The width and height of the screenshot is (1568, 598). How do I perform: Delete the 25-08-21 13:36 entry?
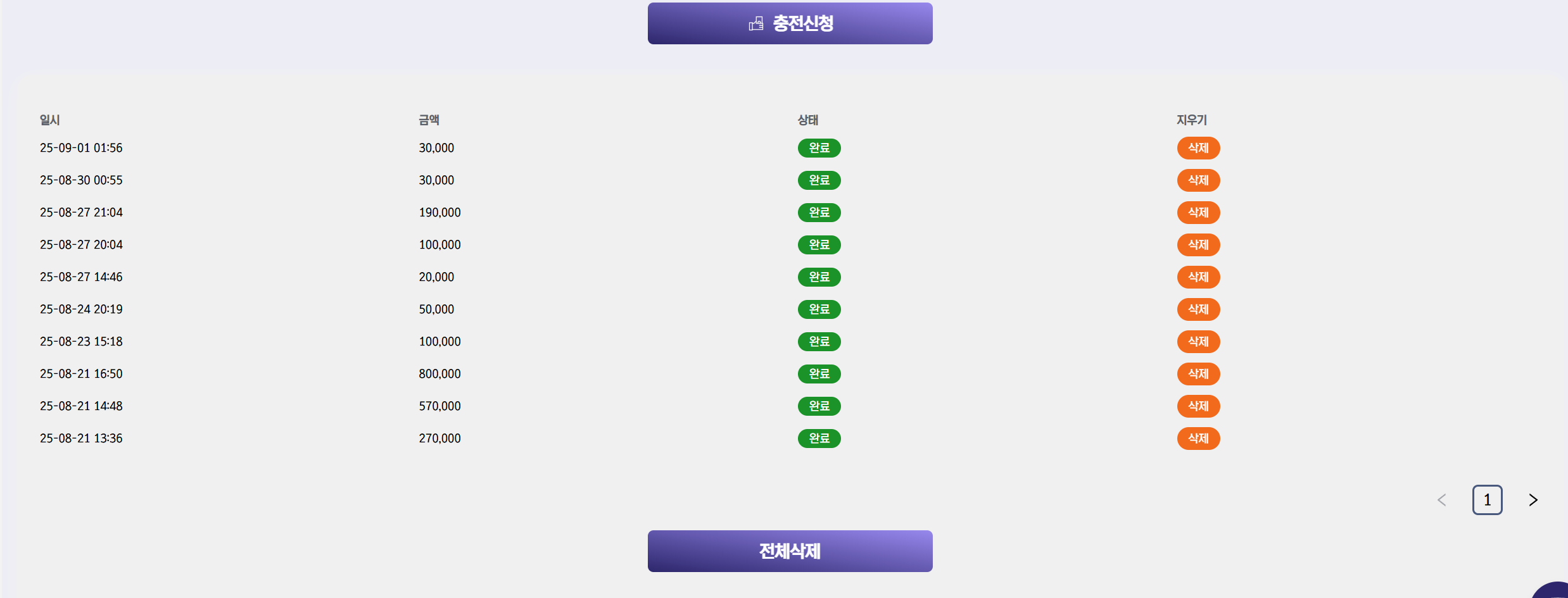(1198, 439)
